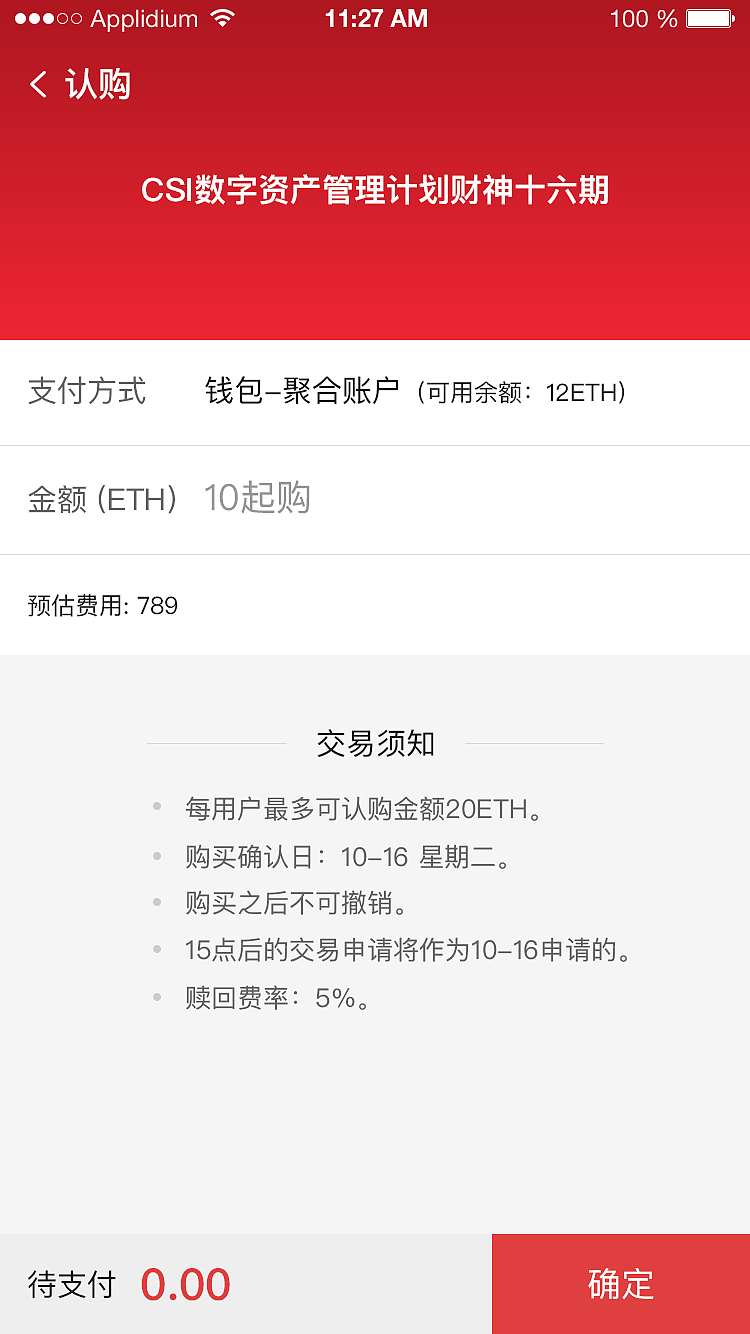The height and width of the screenshot is (1334, 750).
Task: Tap the back arrow beside 认购
Action: (38, 85)
